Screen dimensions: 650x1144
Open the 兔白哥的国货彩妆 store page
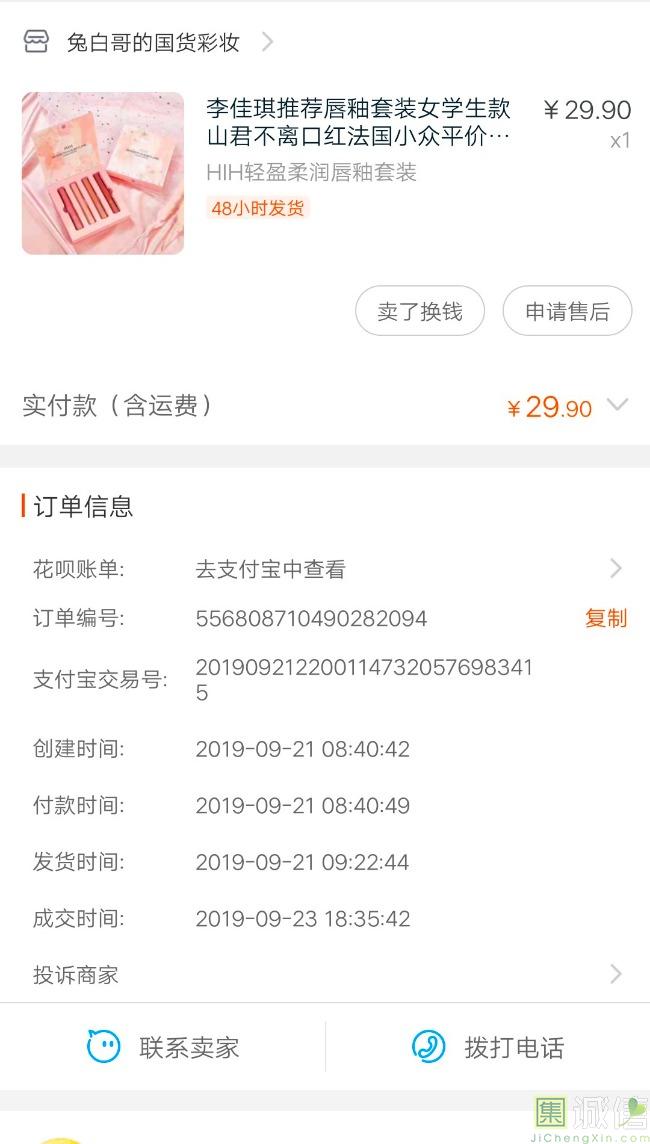click(152, 42)
